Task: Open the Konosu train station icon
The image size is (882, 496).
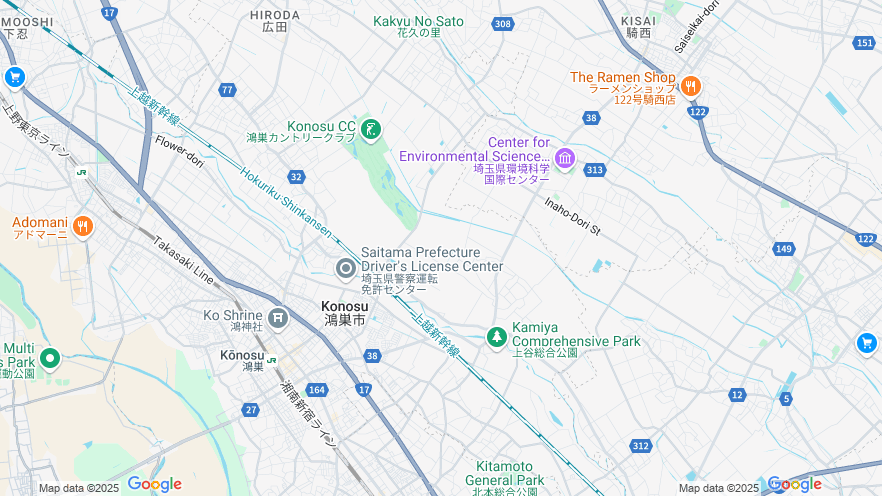Action: (x=271, y=359)
